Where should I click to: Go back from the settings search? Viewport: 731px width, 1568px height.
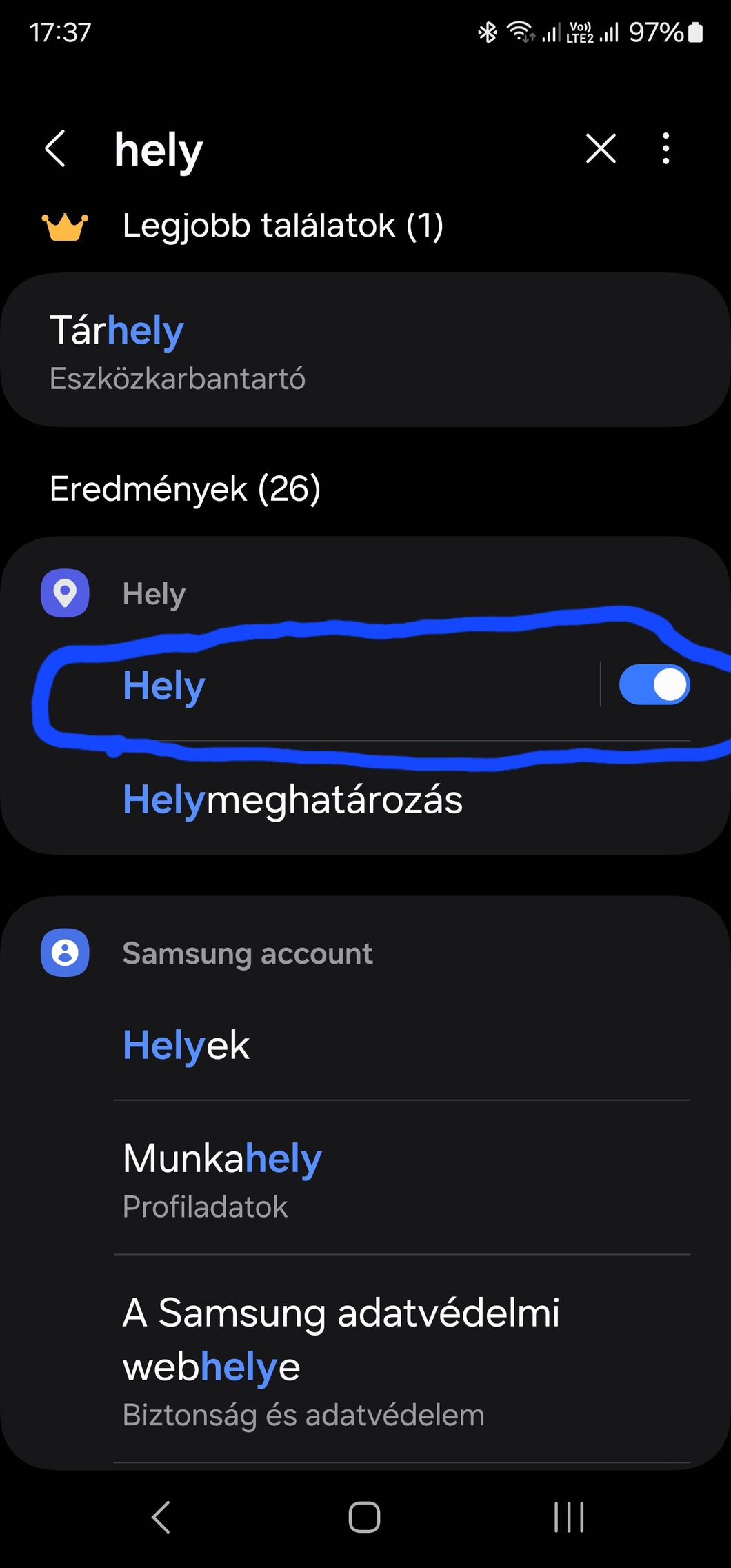click(x=55, y=148)
